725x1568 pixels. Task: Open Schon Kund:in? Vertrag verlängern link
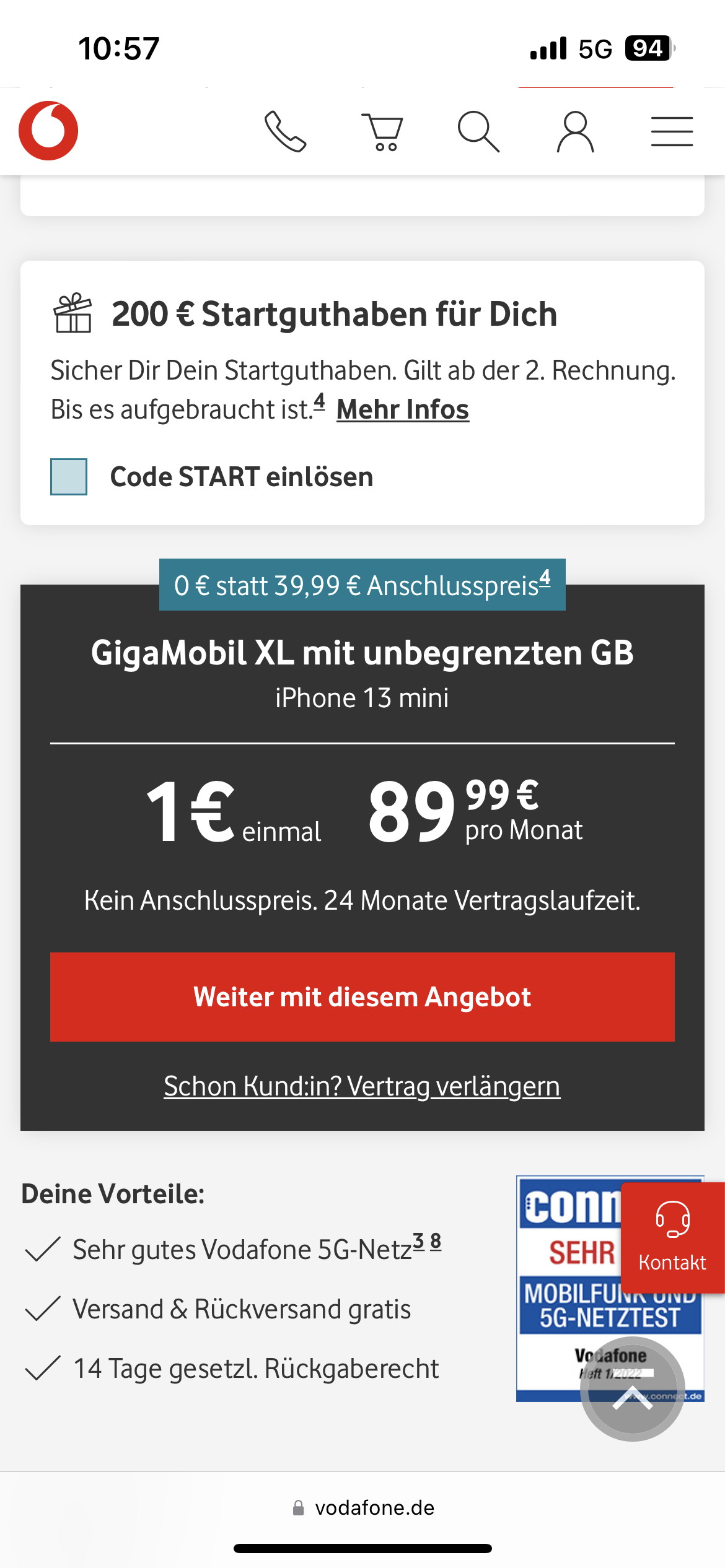[x=362, y=1086]
